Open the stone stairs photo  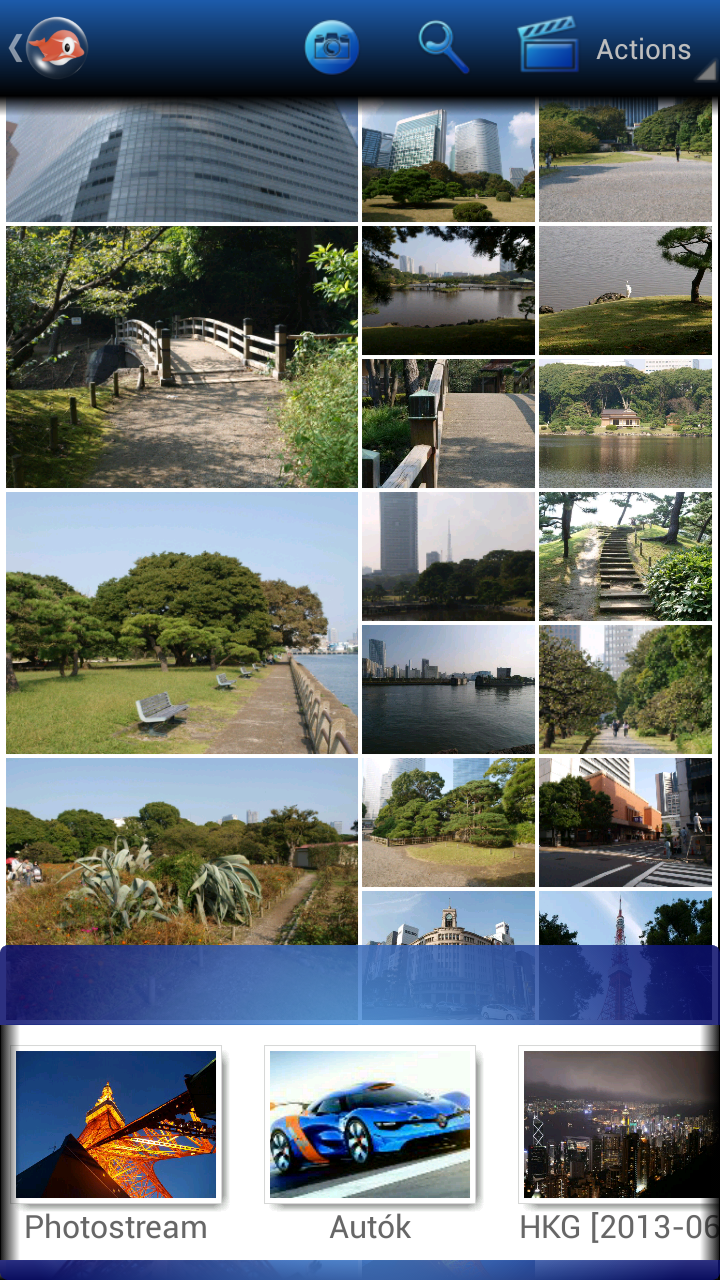625,556
